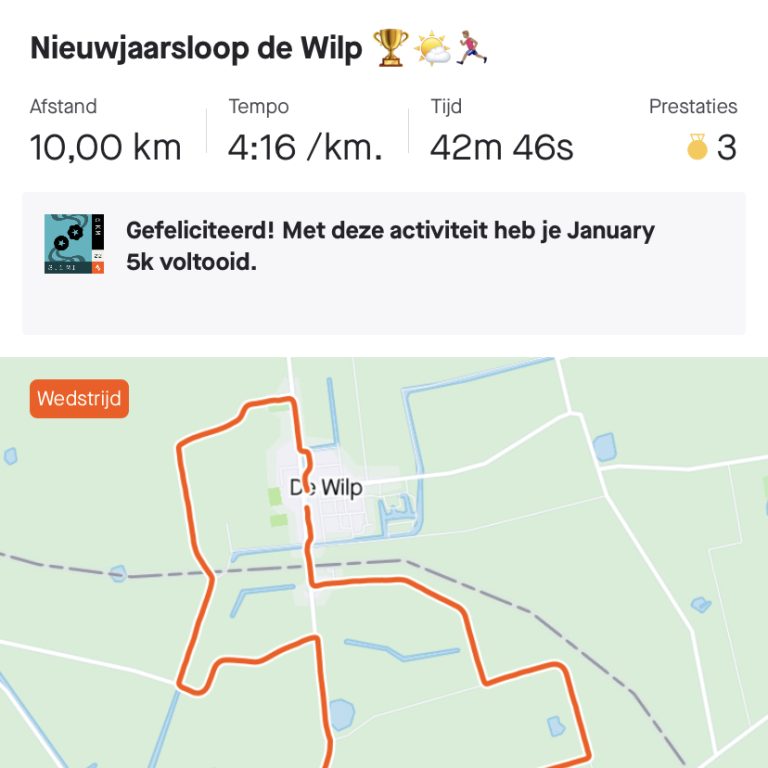Open the Nieuwjaarsloop de Wilp activity

(196, 48)
